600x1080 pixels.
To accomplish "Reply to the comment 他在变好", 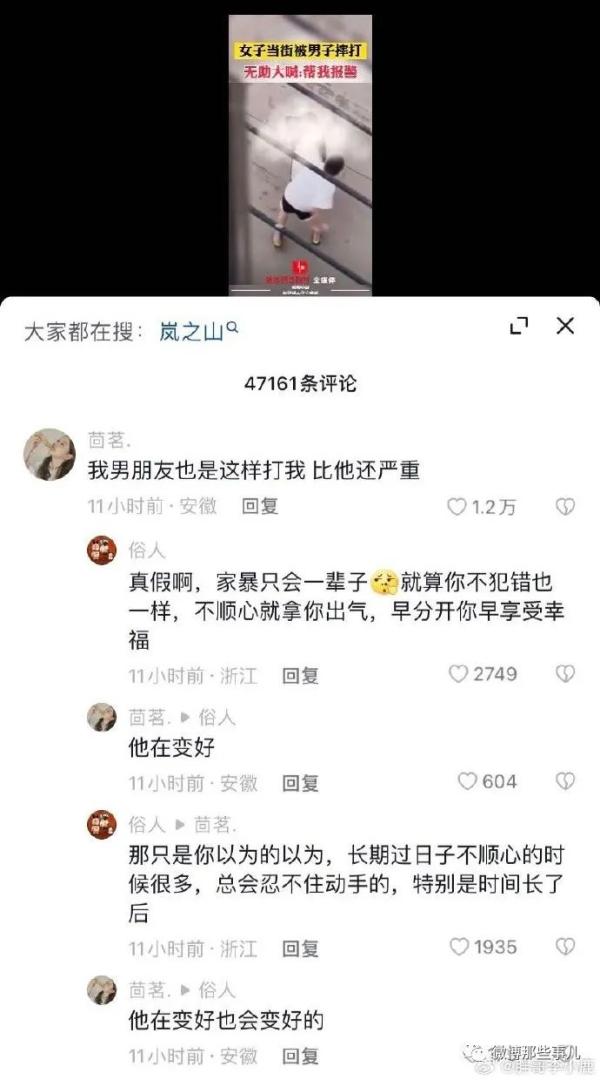I will (x=300, y=783).
